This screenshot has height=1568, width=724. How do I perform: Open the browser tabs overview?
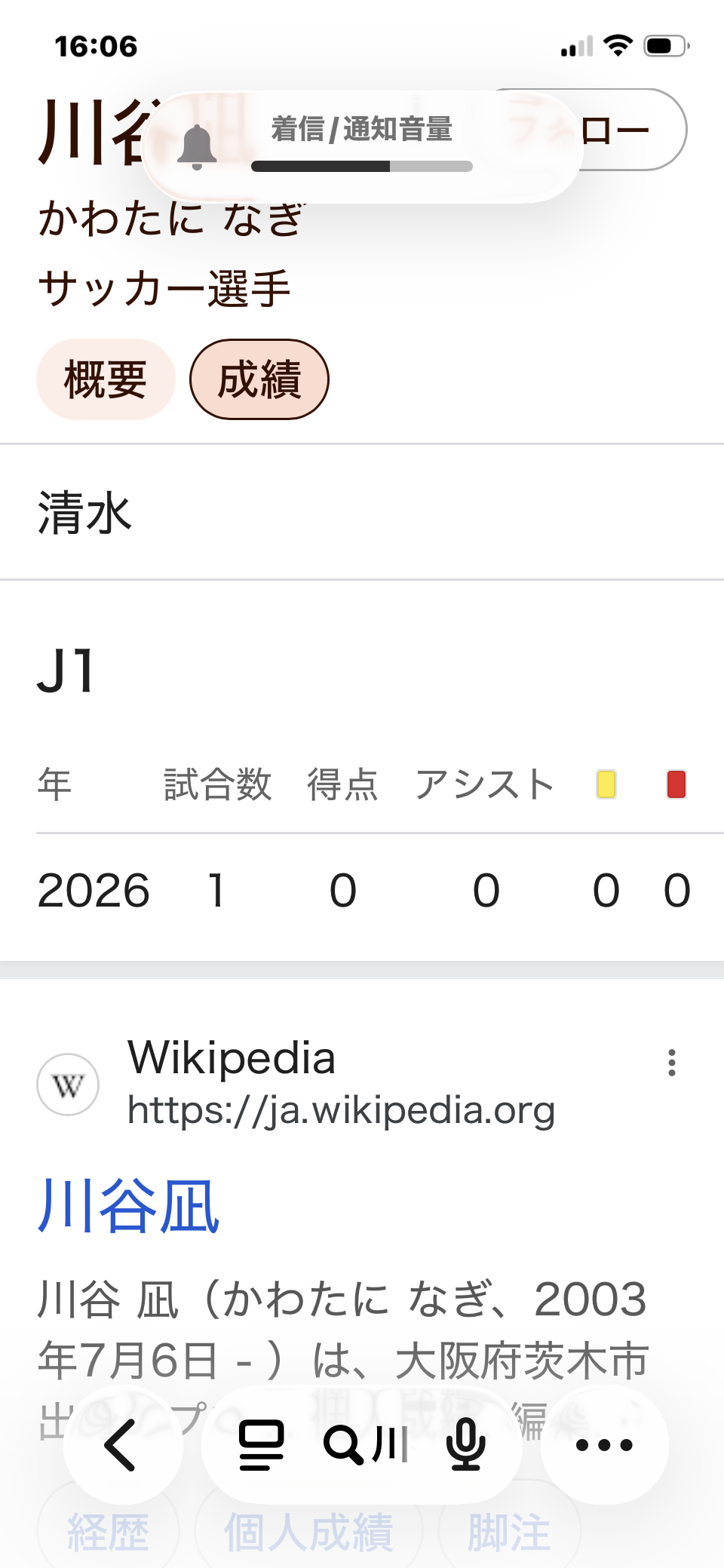(261, 1444)
